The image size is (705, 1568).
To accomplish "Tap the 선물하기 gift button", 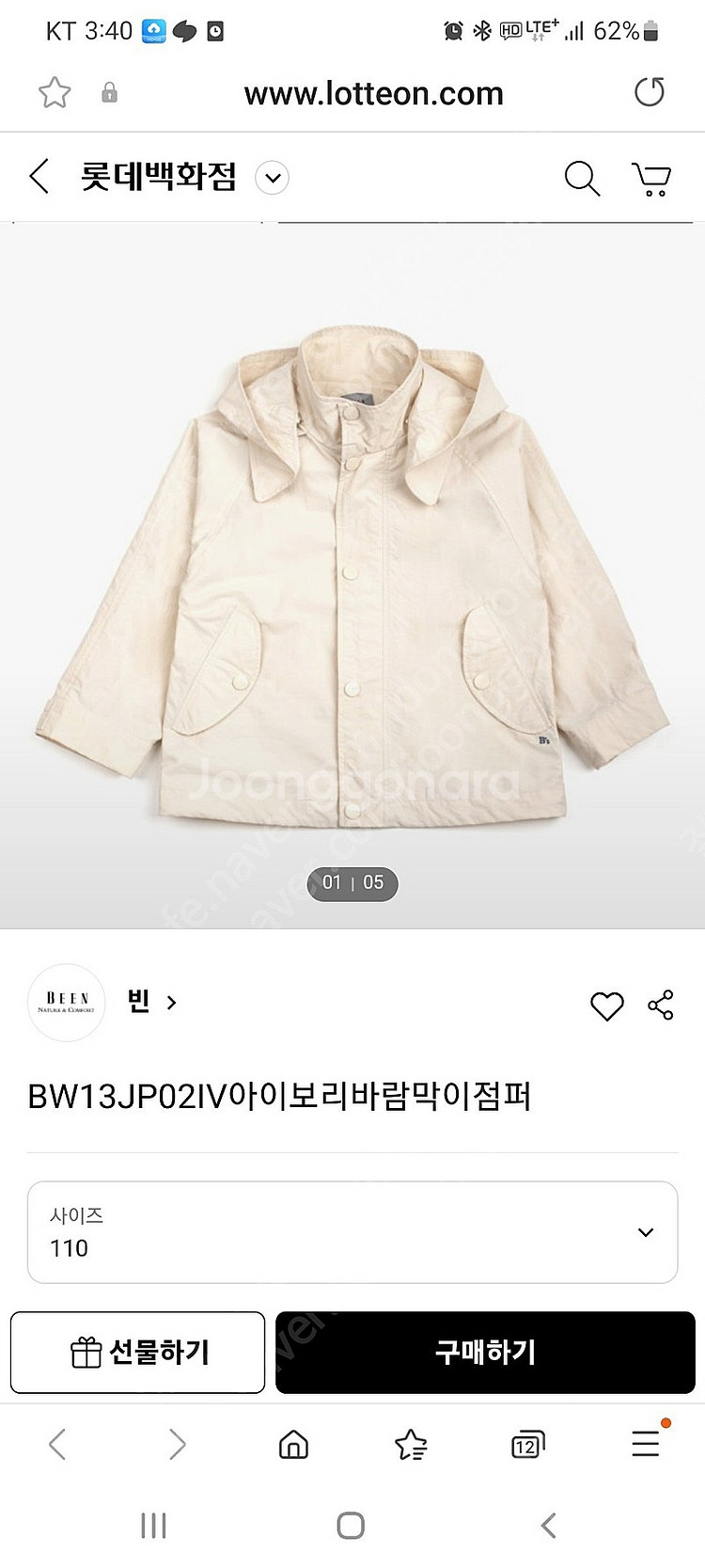I will click(x=138, y=1353).
